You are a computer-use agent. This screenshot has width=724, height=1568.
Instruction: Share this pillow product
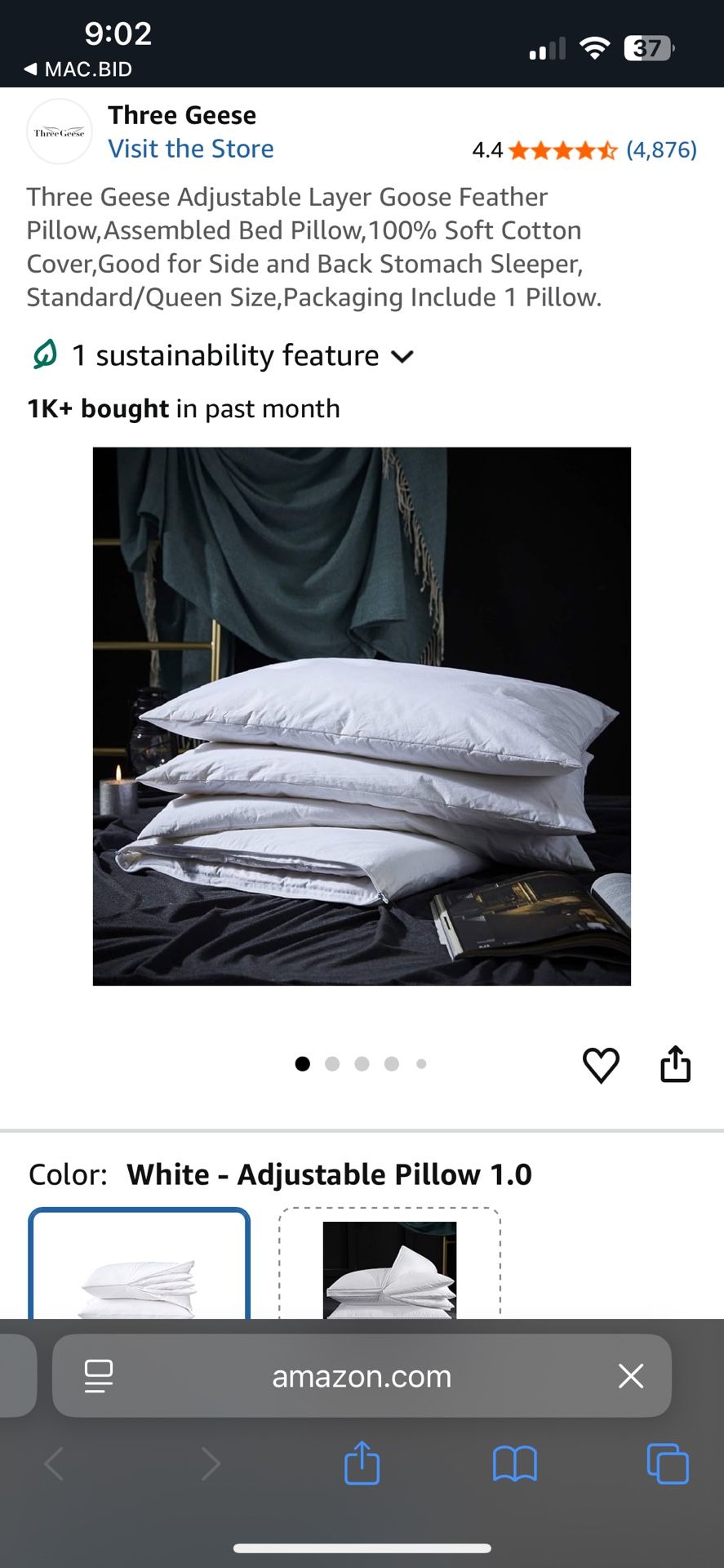pos(675,1064)
